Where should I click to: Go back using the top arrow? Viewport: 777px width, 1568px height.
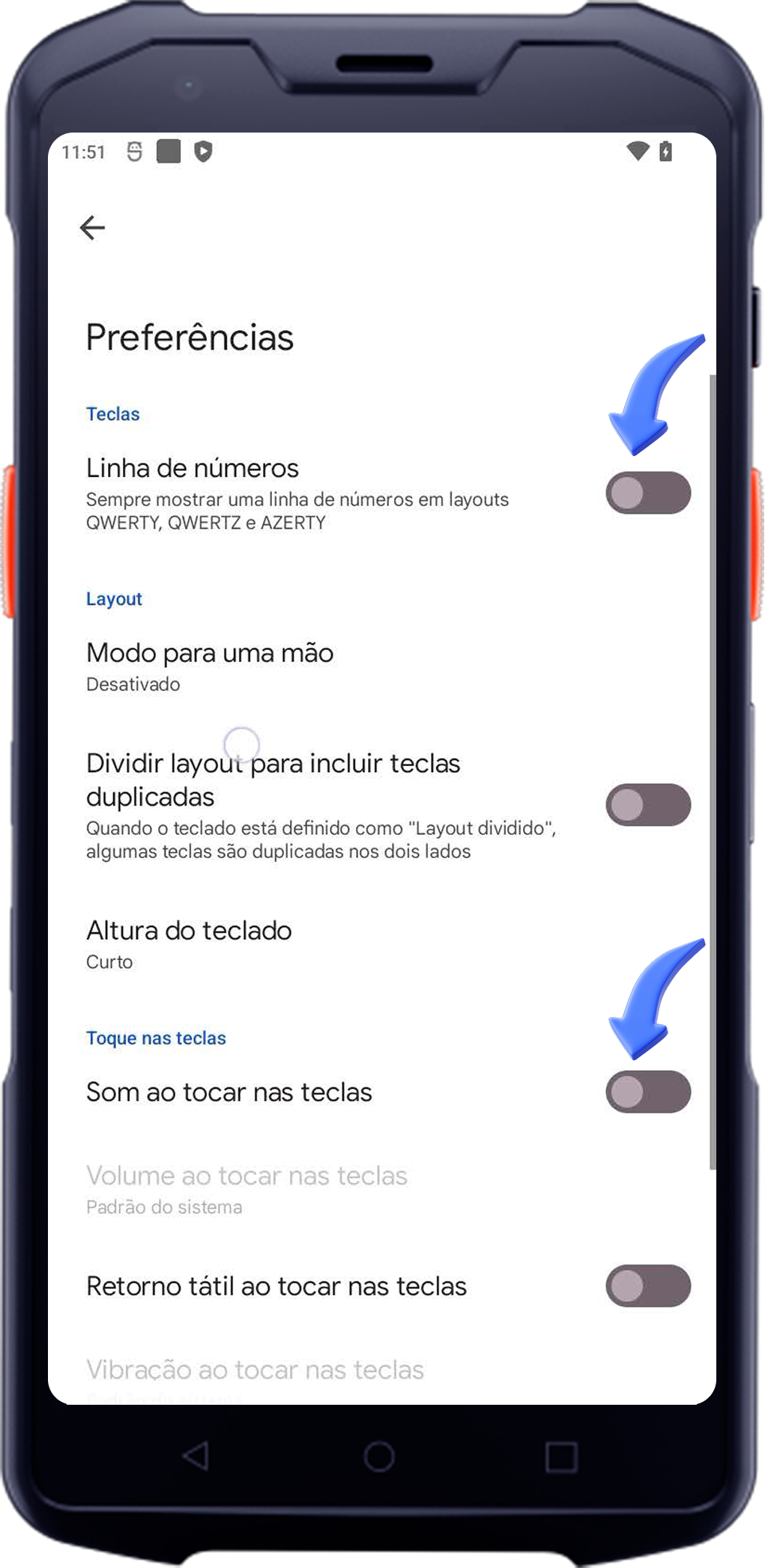[x=92, y=228]
